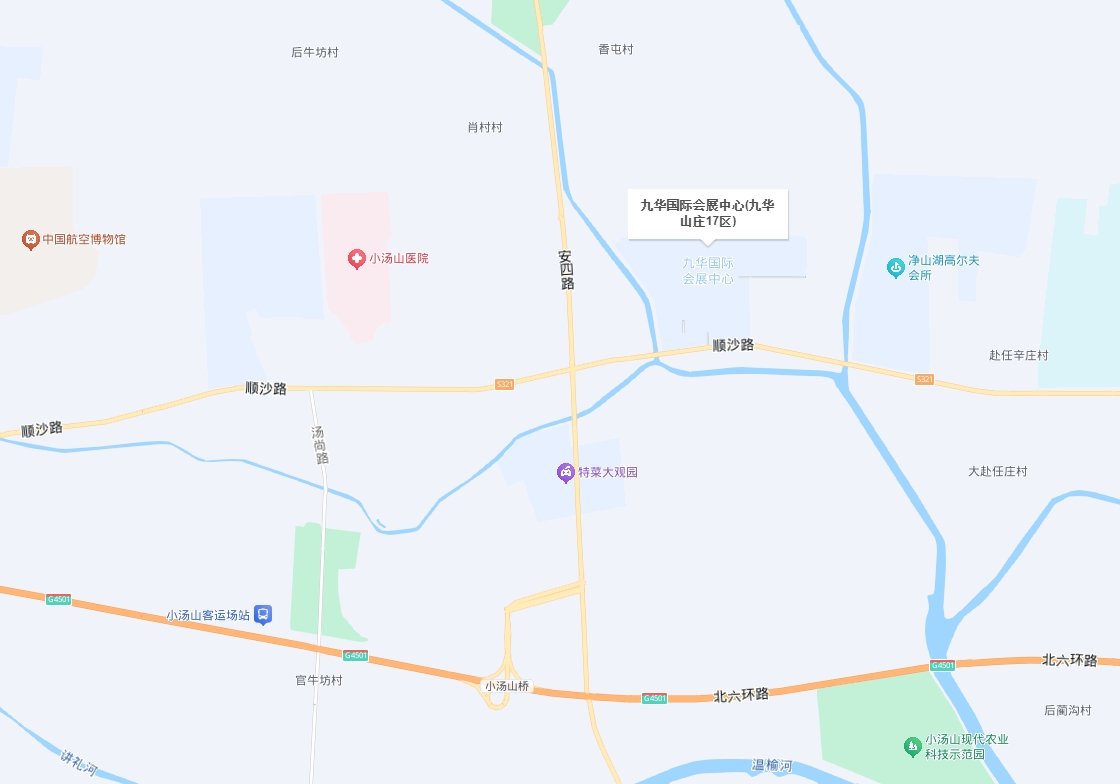Select the 小汤山医院 hospital marker
This screenshot has width=1120, height=784.
tap(356, 259)
